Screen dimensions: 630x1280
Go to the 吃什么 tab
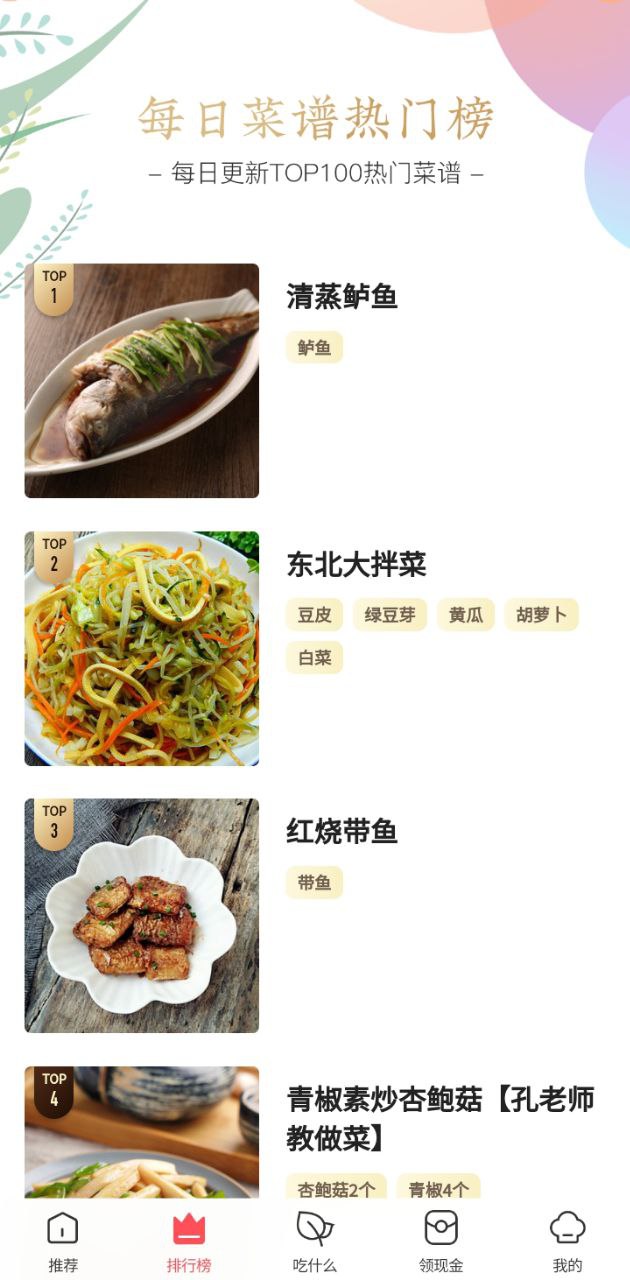pyautogui.click(x=315, y=1241)
